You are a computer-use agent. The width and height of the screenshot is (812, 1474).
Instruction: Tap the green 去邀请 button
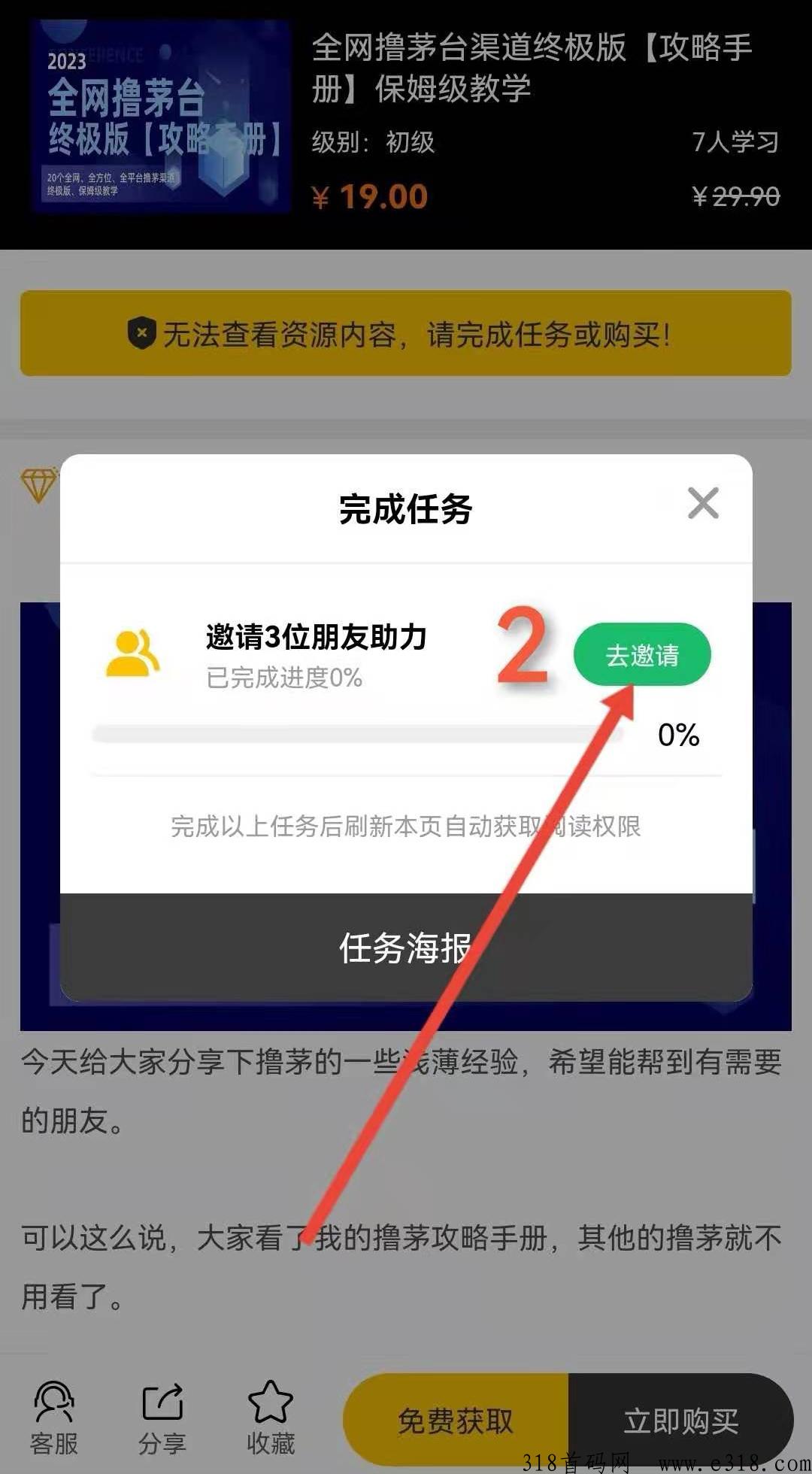[642, 654]
